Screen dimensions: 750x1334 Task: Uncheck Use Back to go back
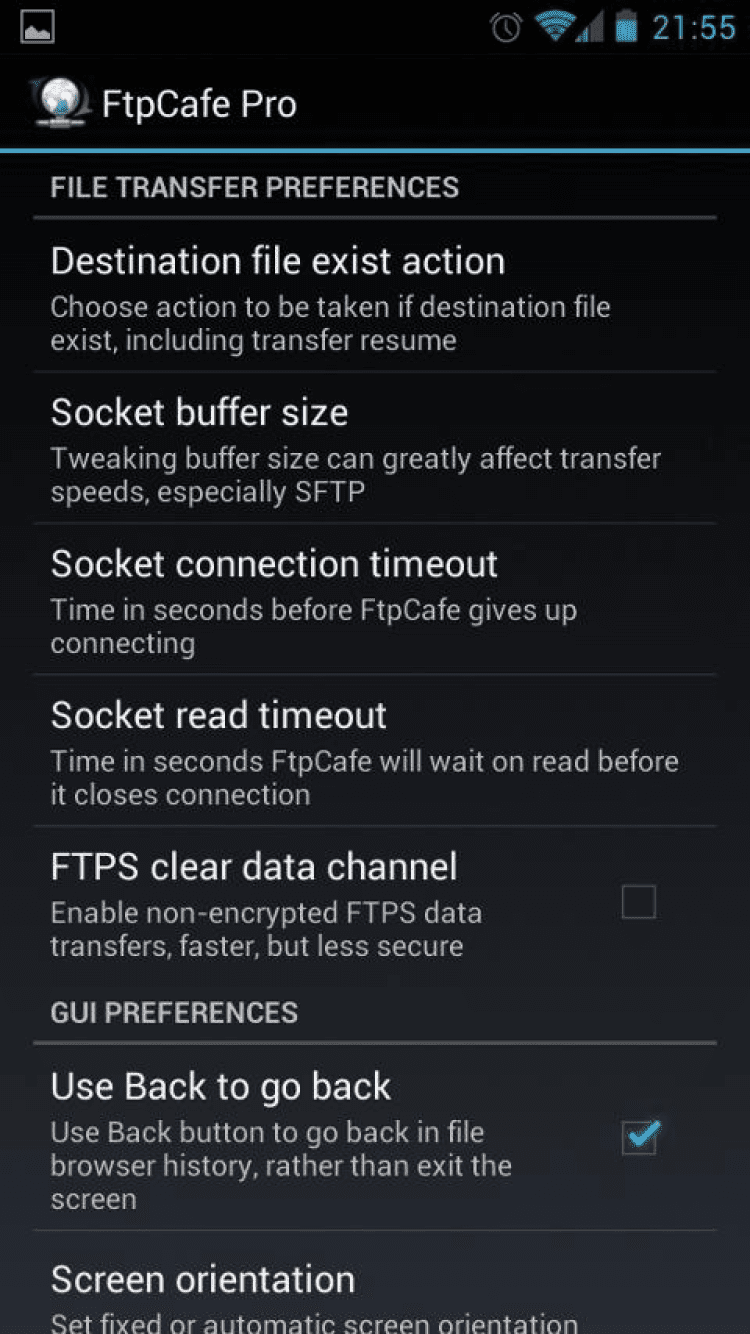(x=639, y=1137)
